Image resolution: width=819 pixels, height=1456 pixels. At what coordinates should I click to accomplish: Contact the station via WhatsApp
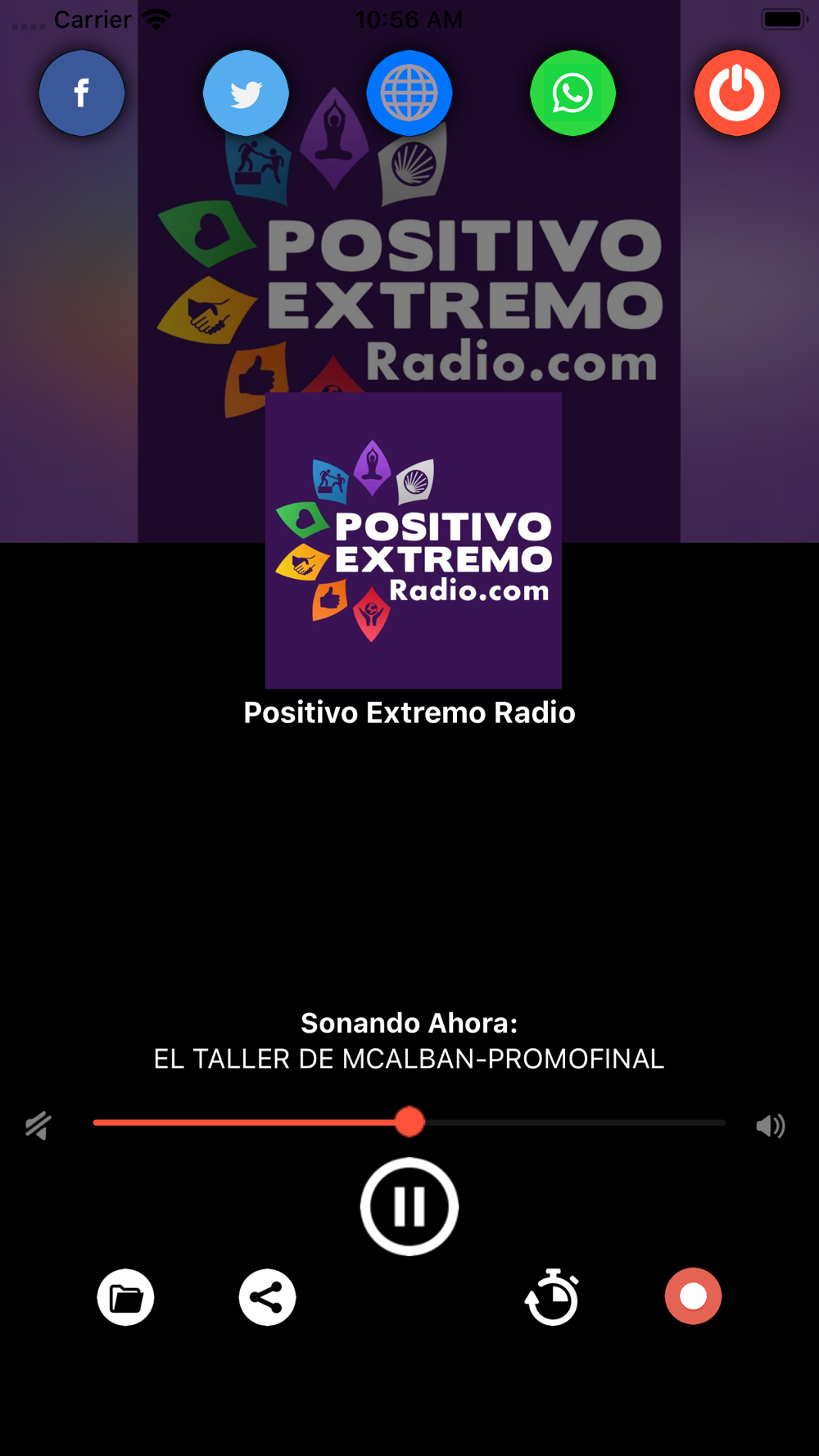(573, 93)
